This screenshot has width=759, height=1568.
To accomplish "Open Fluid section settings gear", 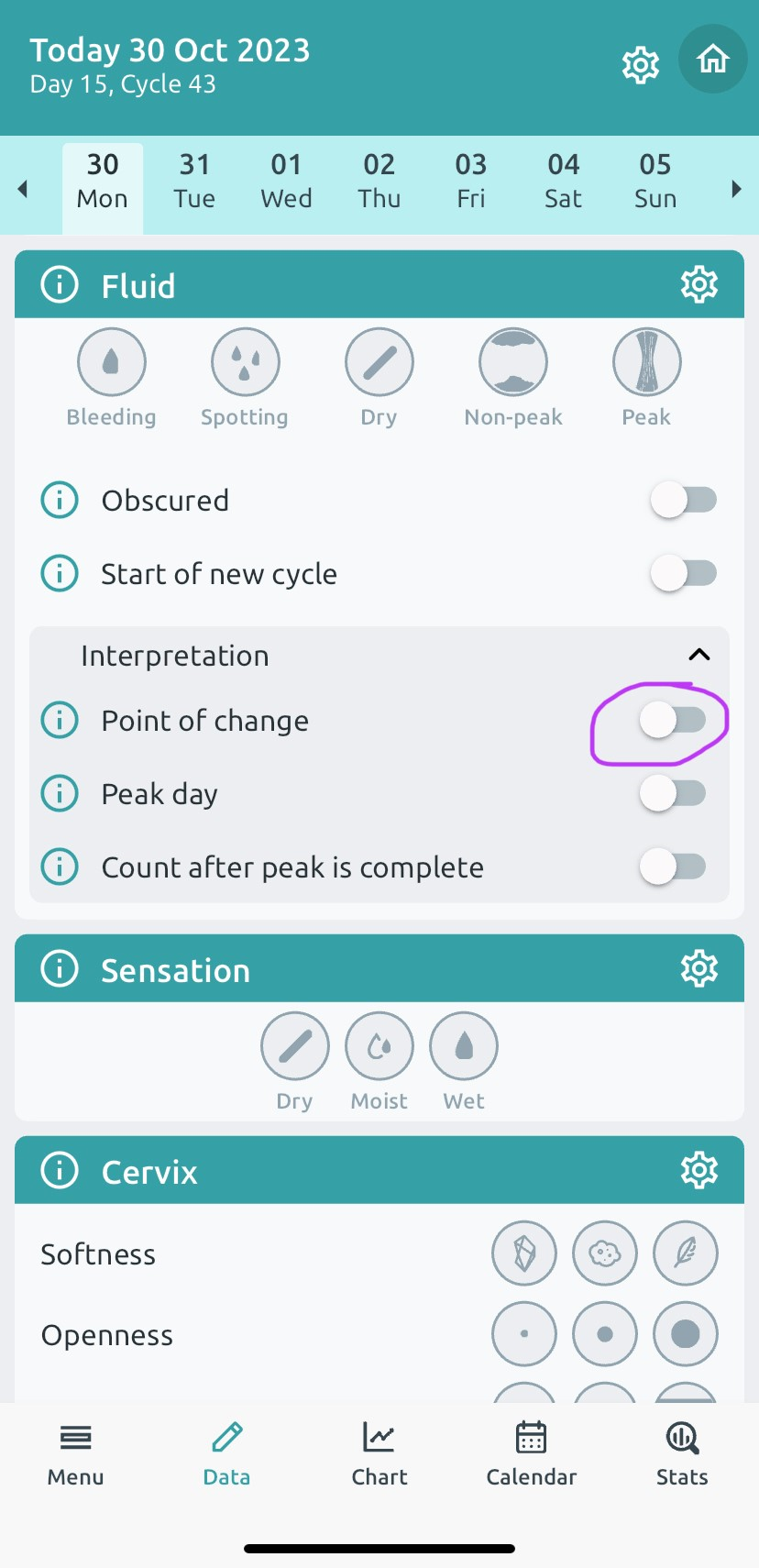I will pyautogui.click(x=698, y=285).
